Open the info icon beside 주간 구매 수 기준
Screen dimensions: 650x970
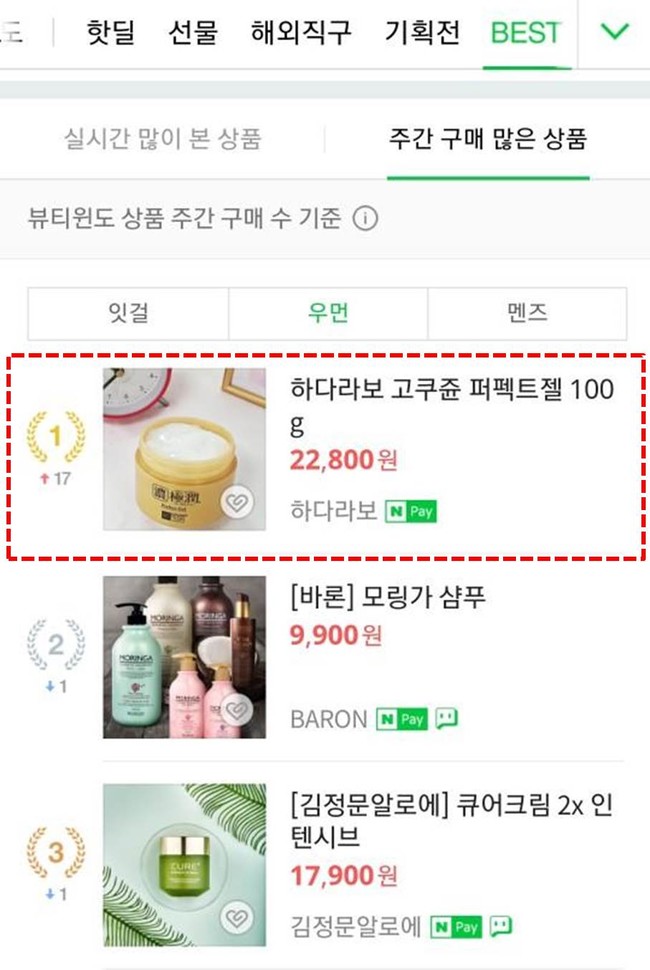point(366,218)
